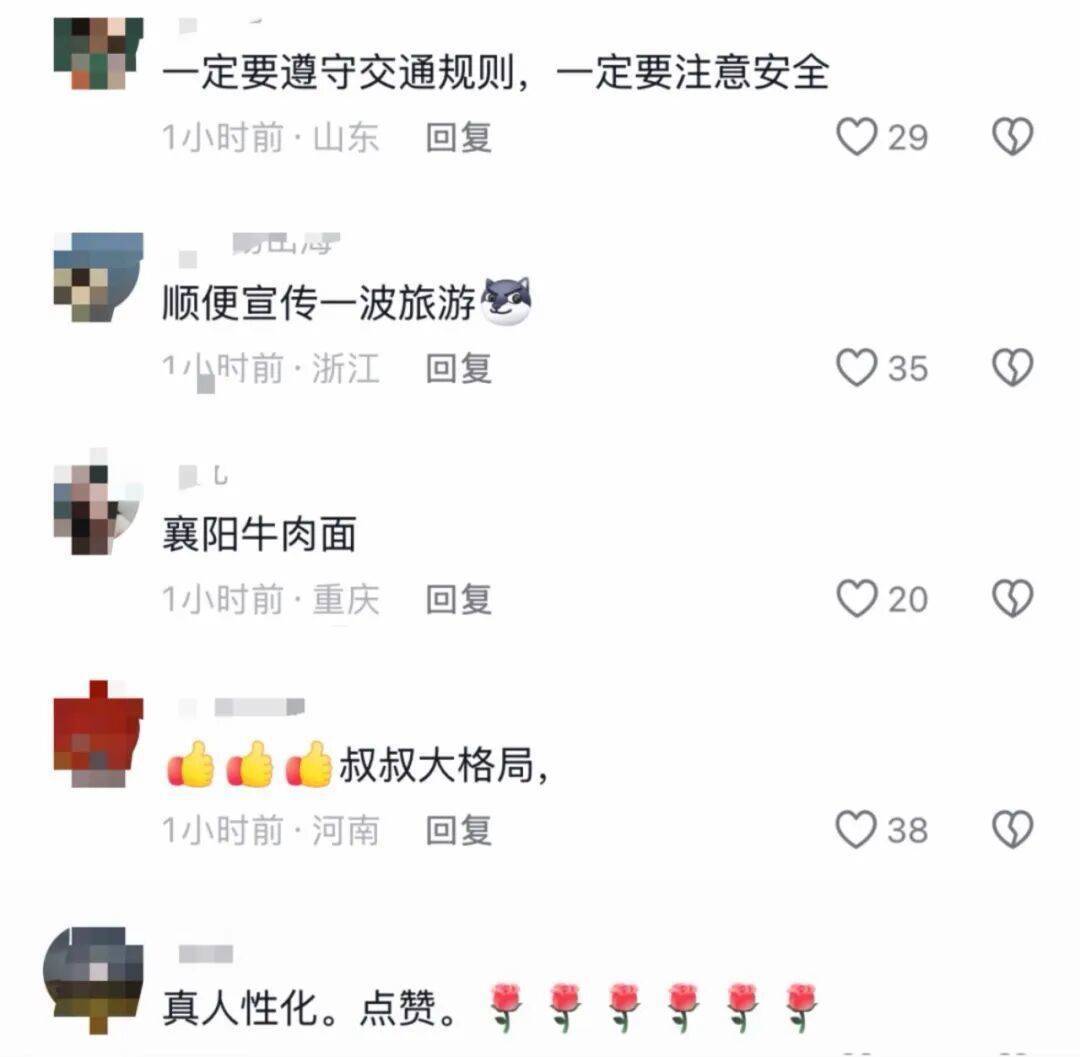Dislike the 襄阳牛肉面 comment
Image resolution: width=1080 pixels, height=1057 pixels.
pos(1012,599)
